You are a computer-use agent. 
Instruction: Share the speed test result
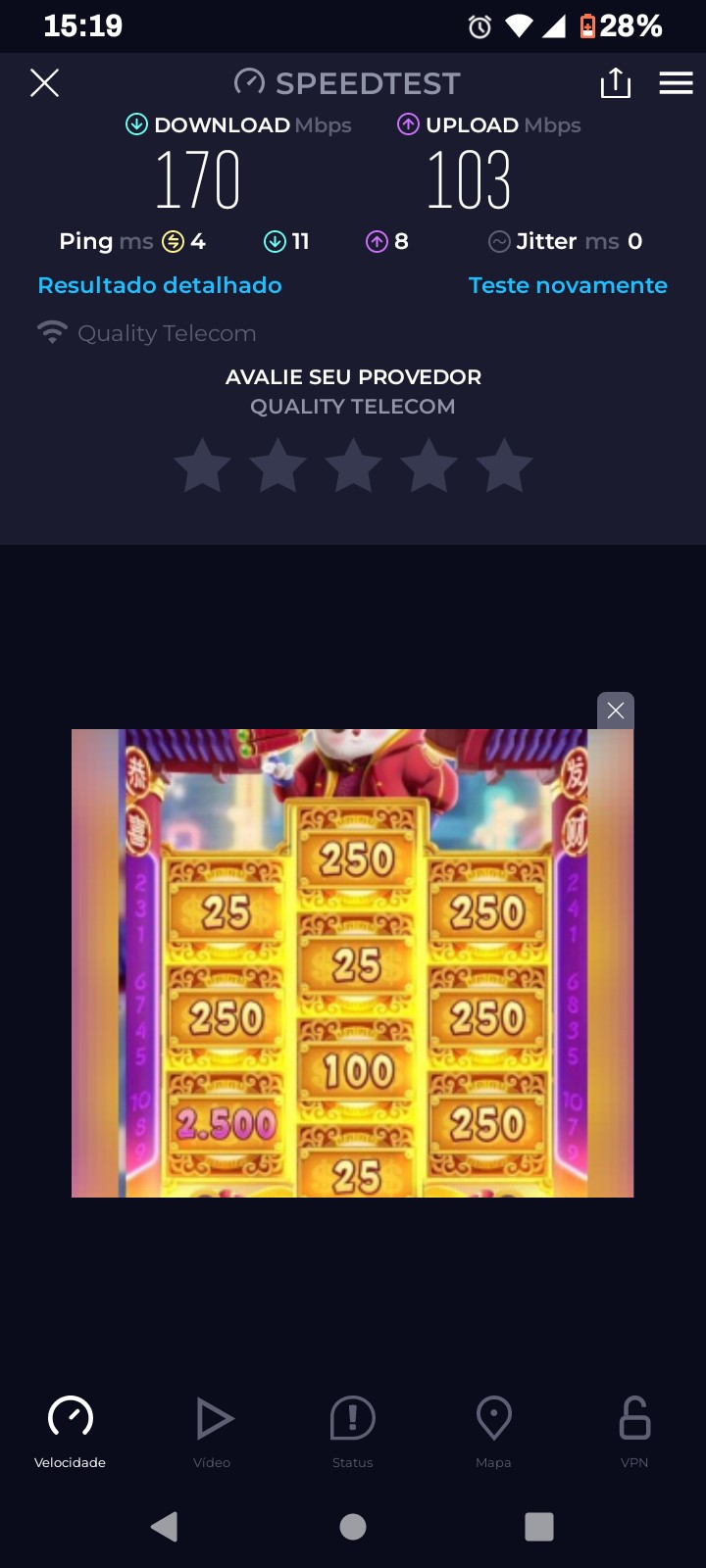(x=615, y=83)
